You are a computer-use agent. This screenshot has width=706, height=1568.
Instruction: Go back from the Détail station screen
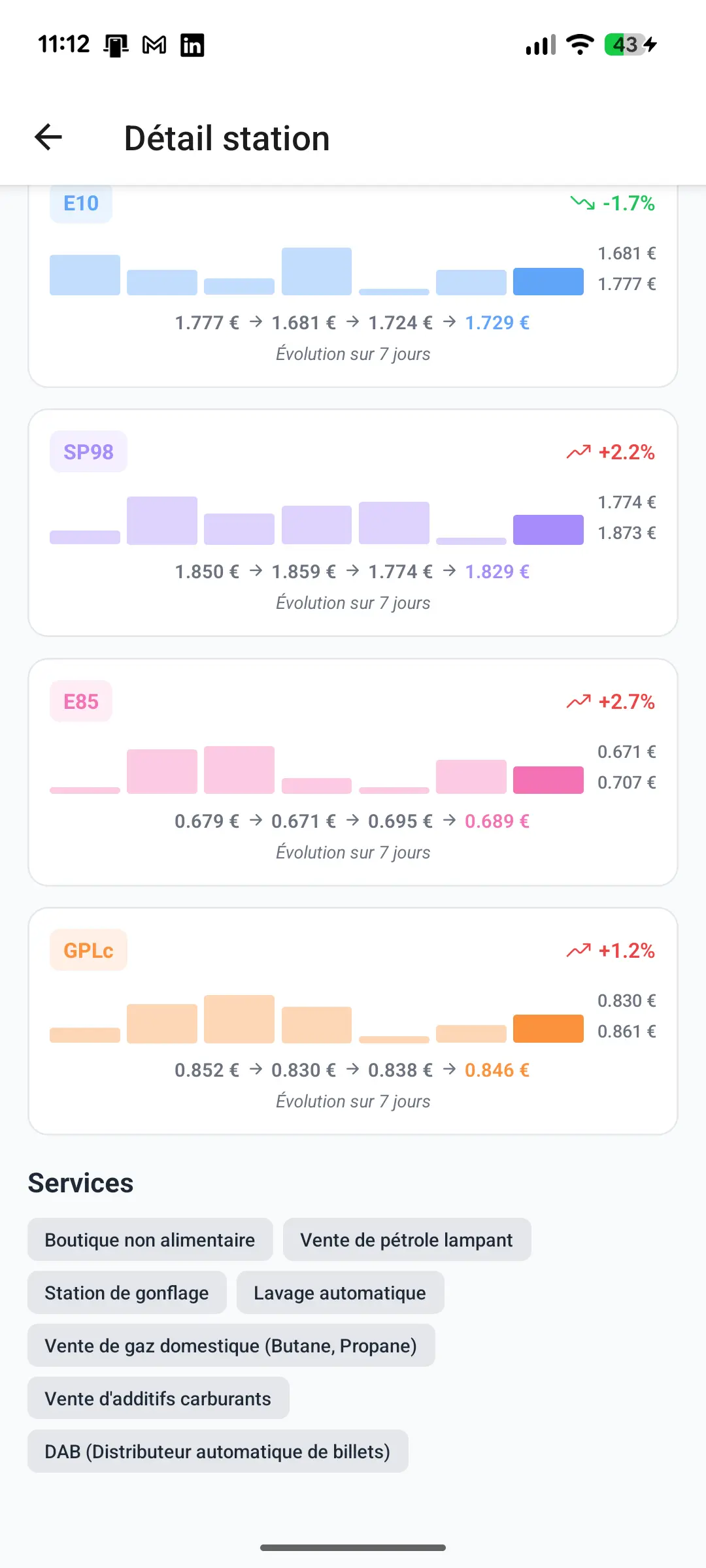(48, 137)
